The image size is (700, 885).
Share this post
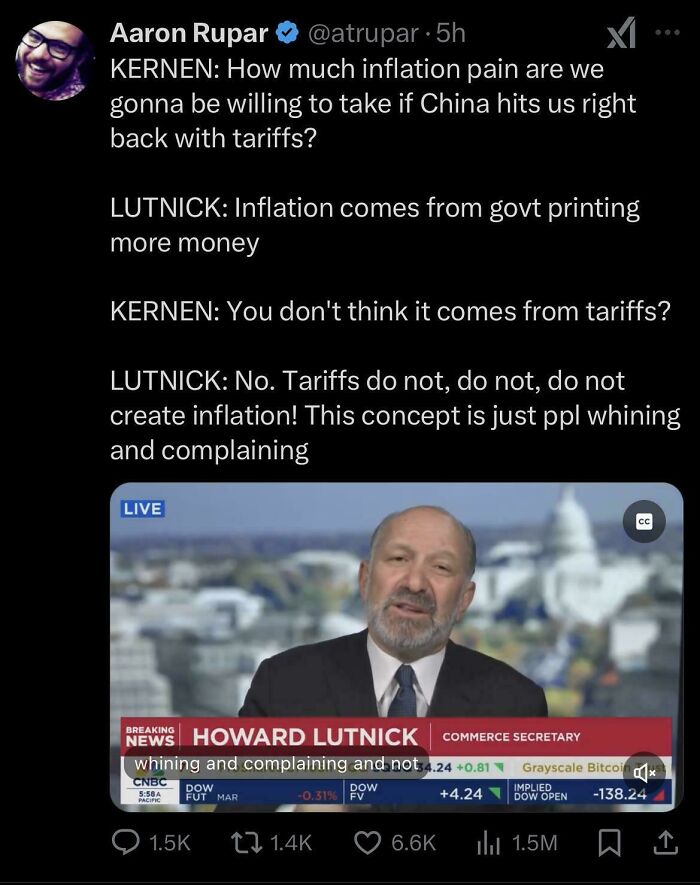coord(663,843)
